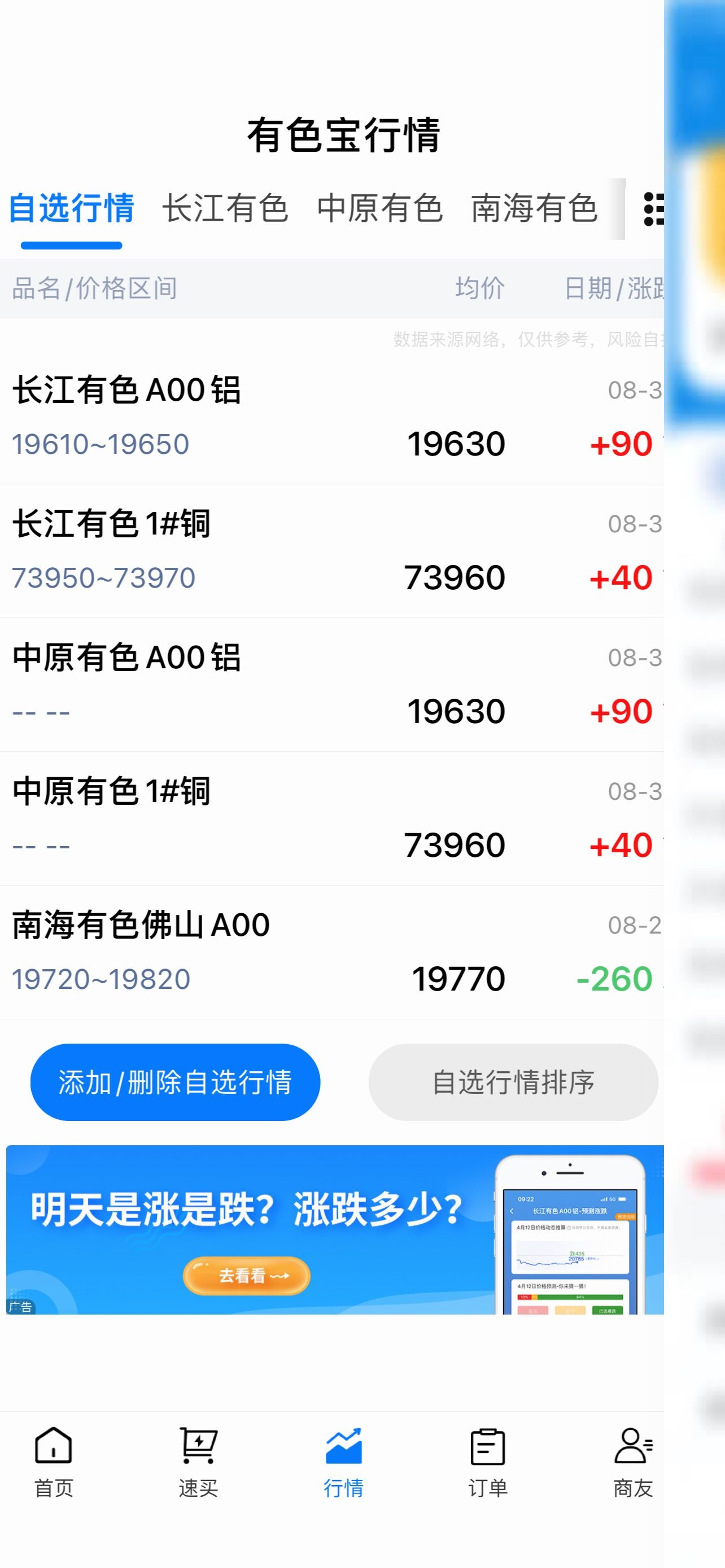Tap the 添加/删除自选行情 button
This screenshot has width=725, height=1568.
click(x=175, y=1082)
